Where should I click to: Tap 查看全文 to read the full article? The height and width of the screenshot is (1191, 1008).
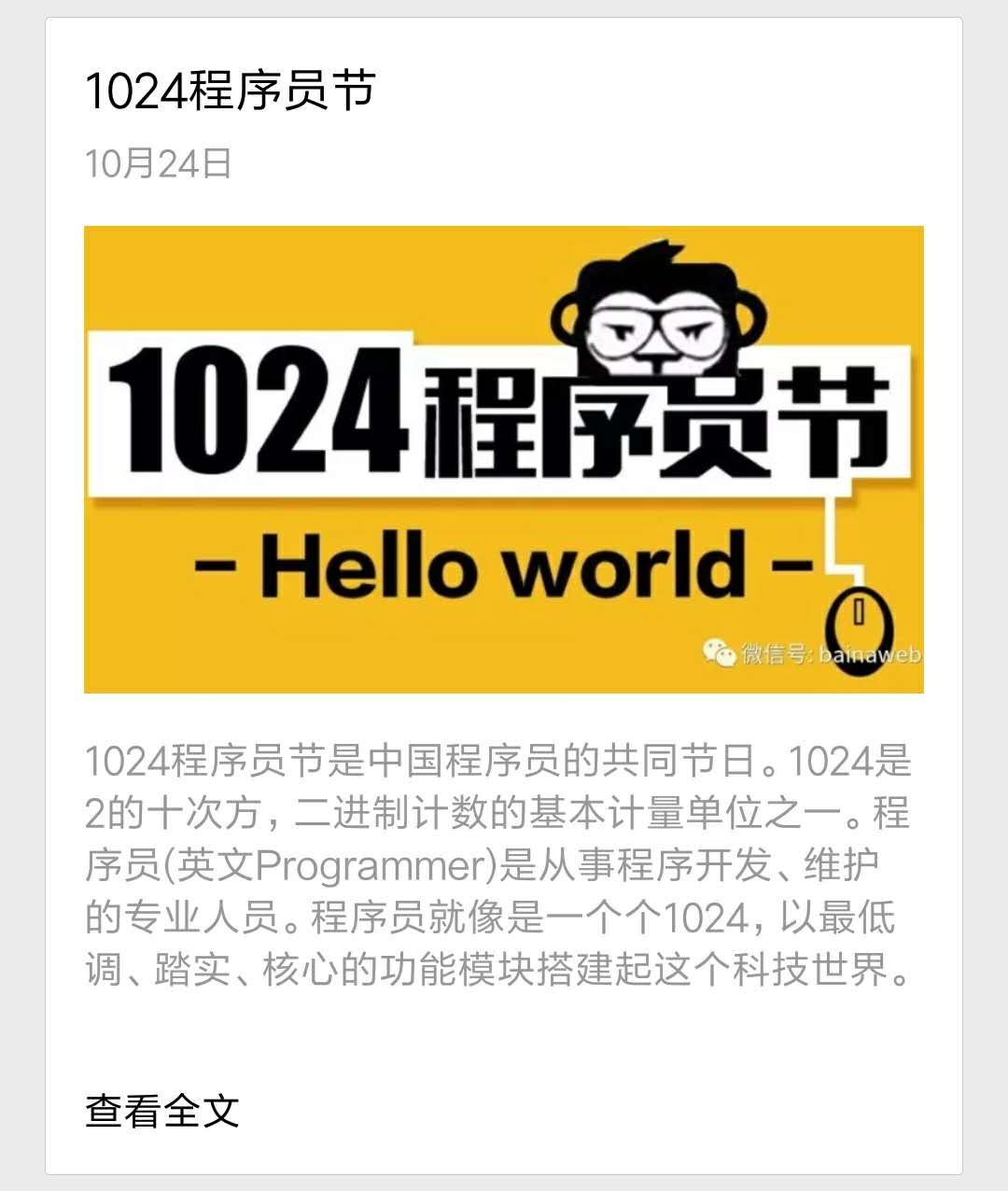(162, 1110)
